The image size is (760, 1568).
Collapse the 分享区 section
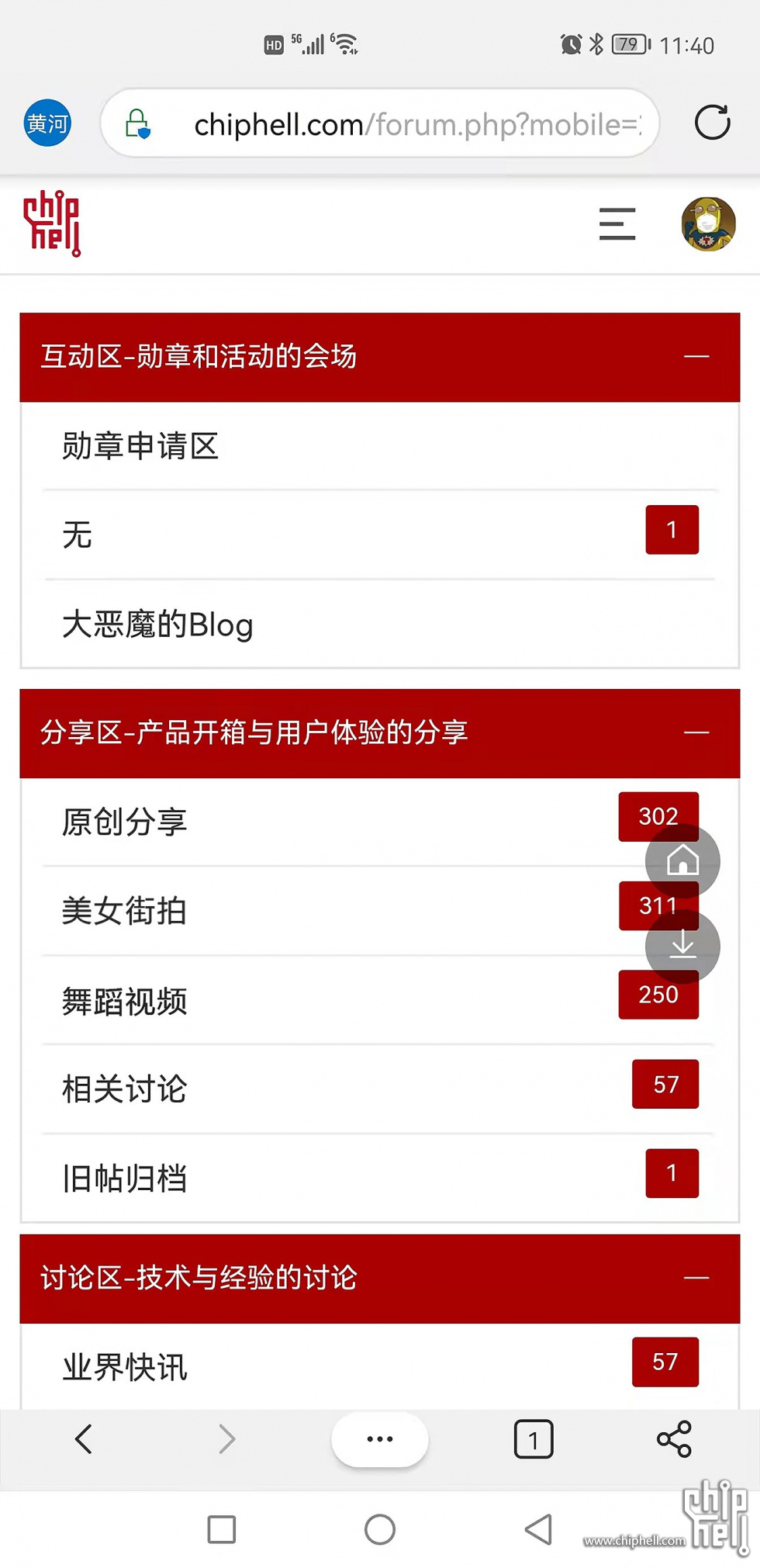(x=696, y=732)
